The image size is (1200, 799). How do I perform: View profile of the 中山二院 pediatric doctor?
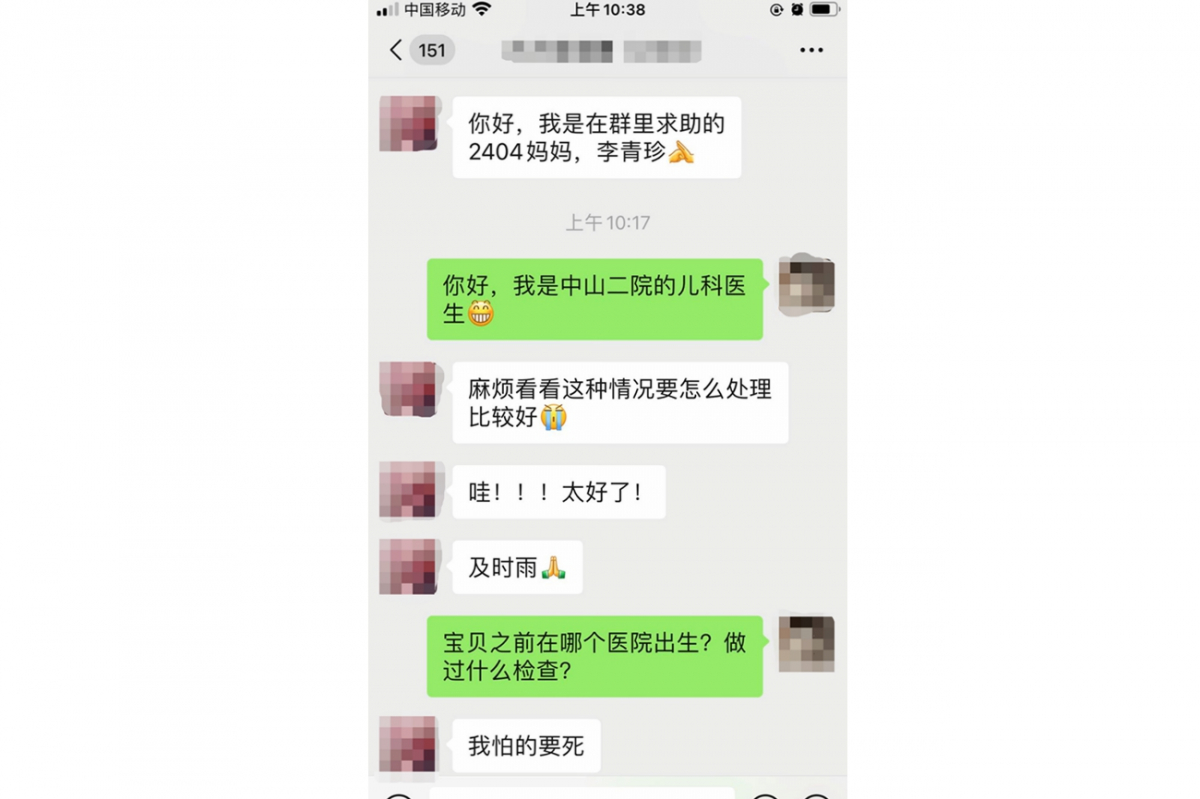tap(806, 284)
